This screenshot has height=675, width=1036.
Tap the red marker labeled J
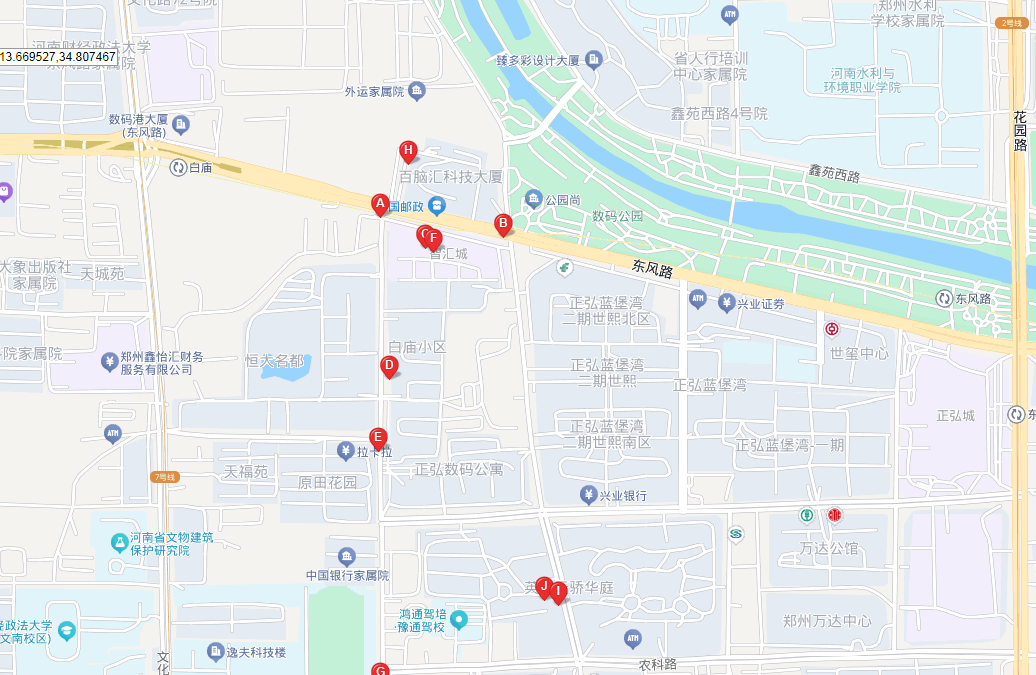click(x=543, y=585)
